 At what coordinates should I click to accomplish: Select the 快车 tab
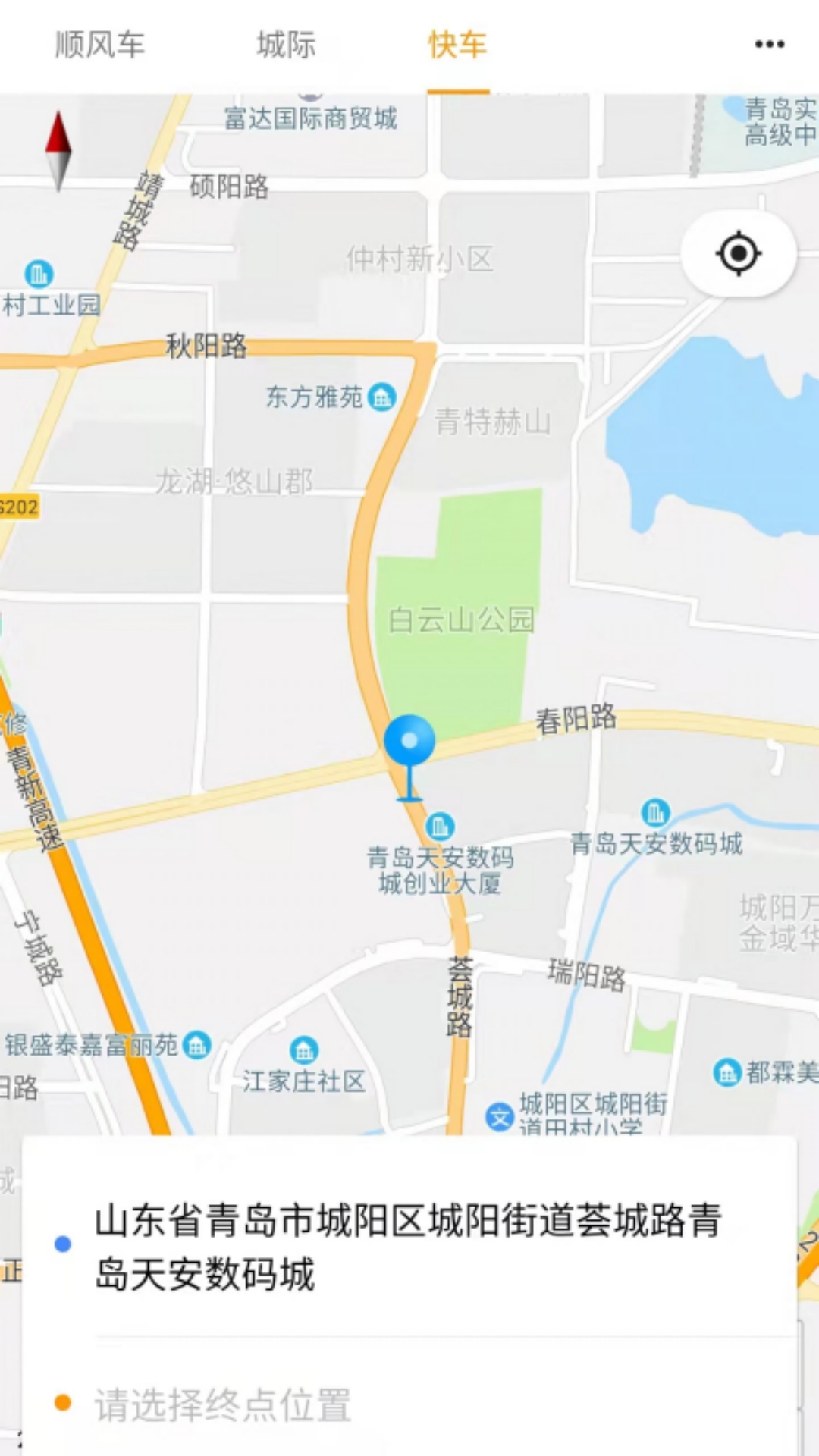tap(457, 45)
